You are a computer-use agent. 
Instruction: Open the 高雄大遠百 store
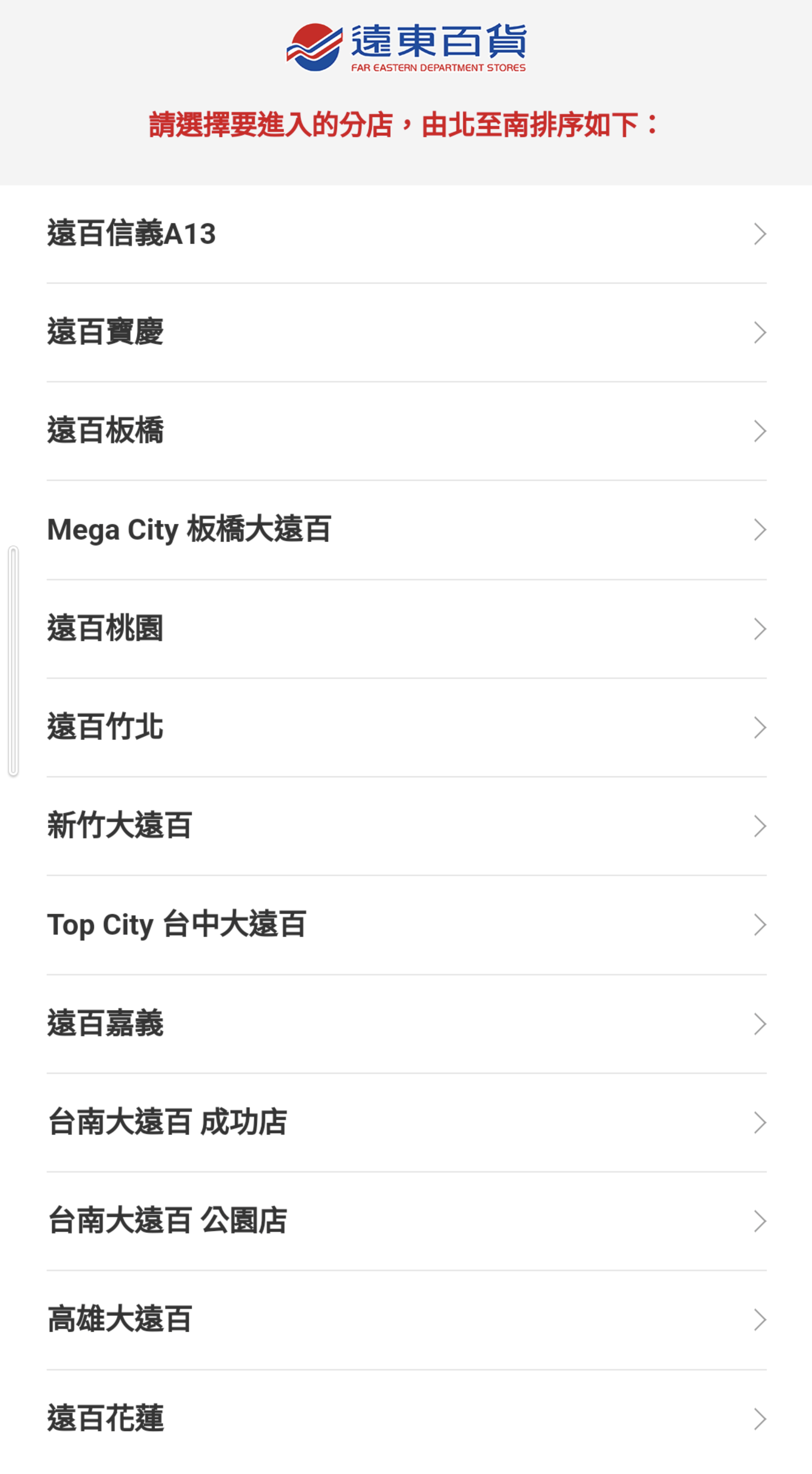coord(406,1319)
